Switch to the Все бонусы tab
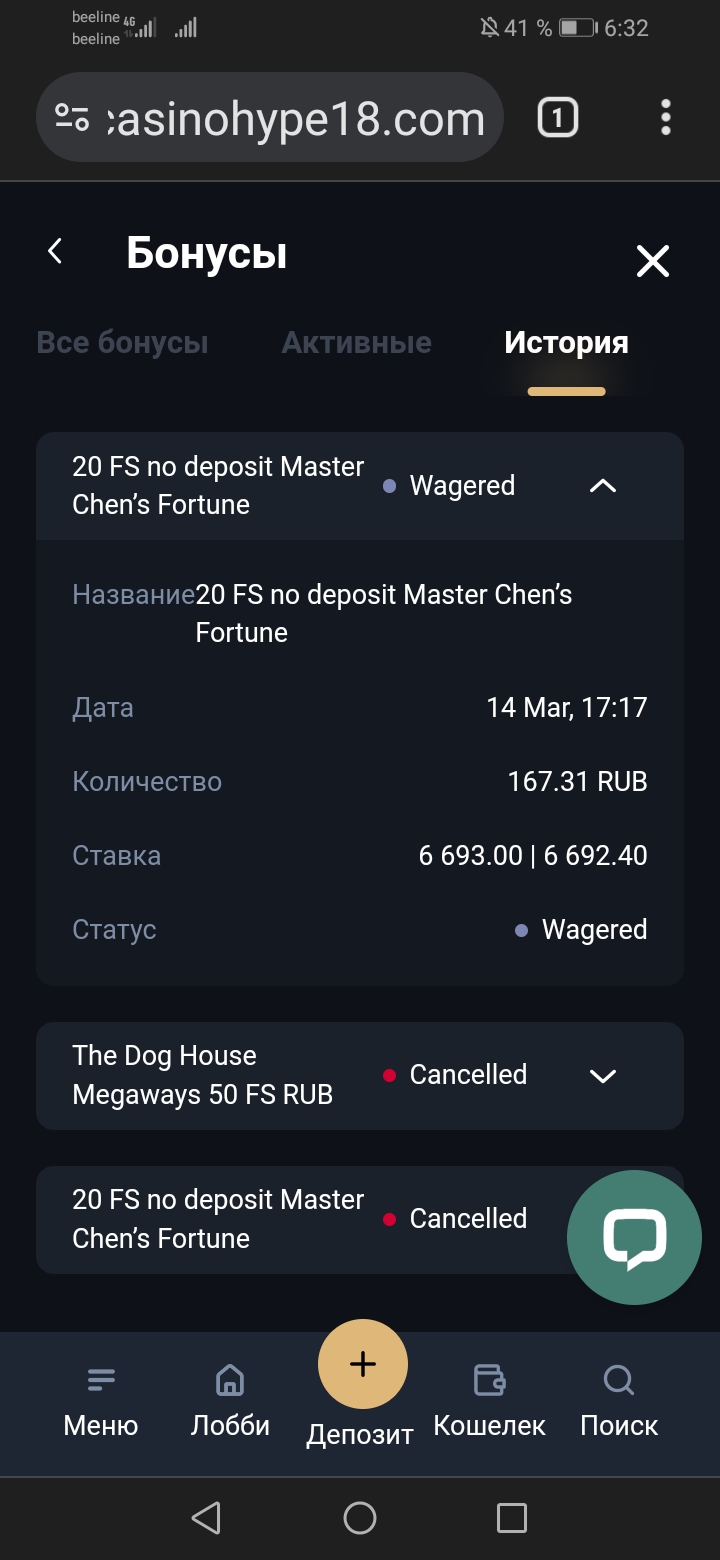 coord(122,343)
